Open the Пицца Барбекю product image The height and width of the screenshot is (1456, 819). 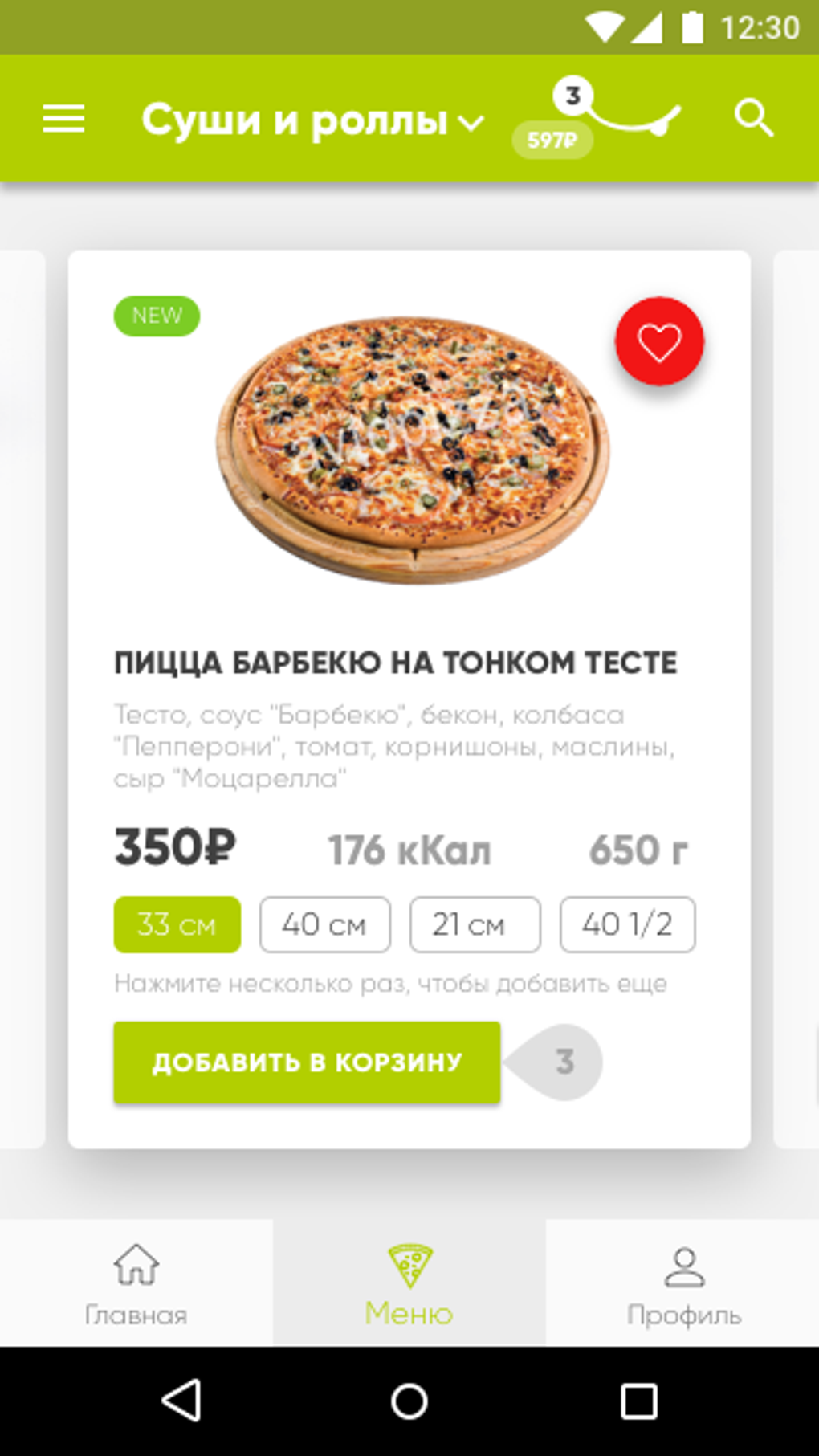(413, 450)
